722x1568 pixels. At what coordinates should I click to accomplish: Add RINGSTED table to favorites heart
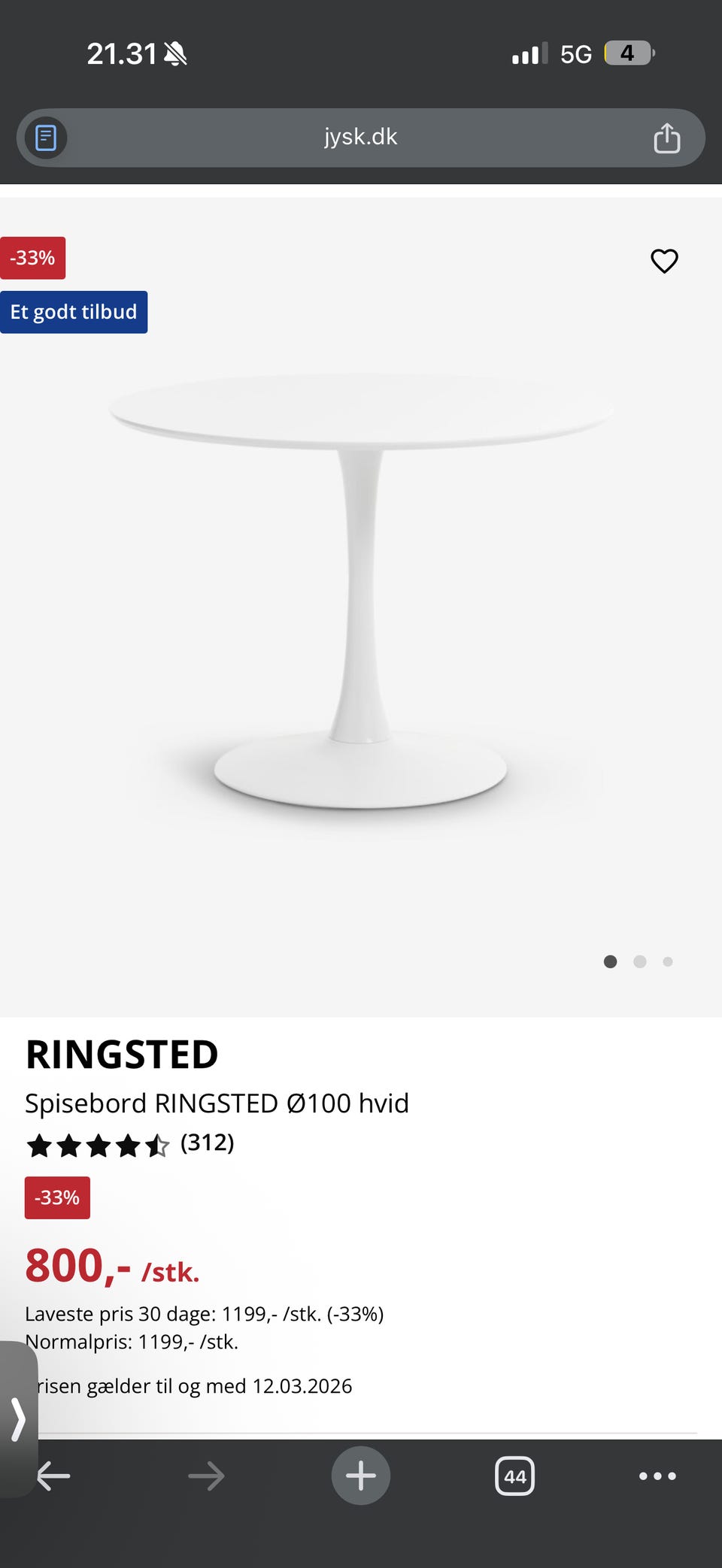664,261
